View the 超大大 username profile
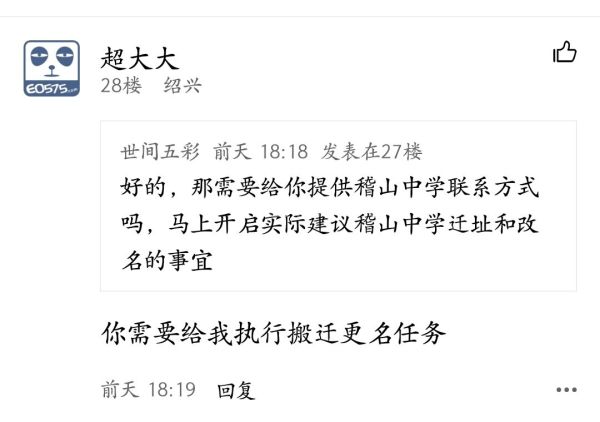600x422 pixels. point(140,58)
